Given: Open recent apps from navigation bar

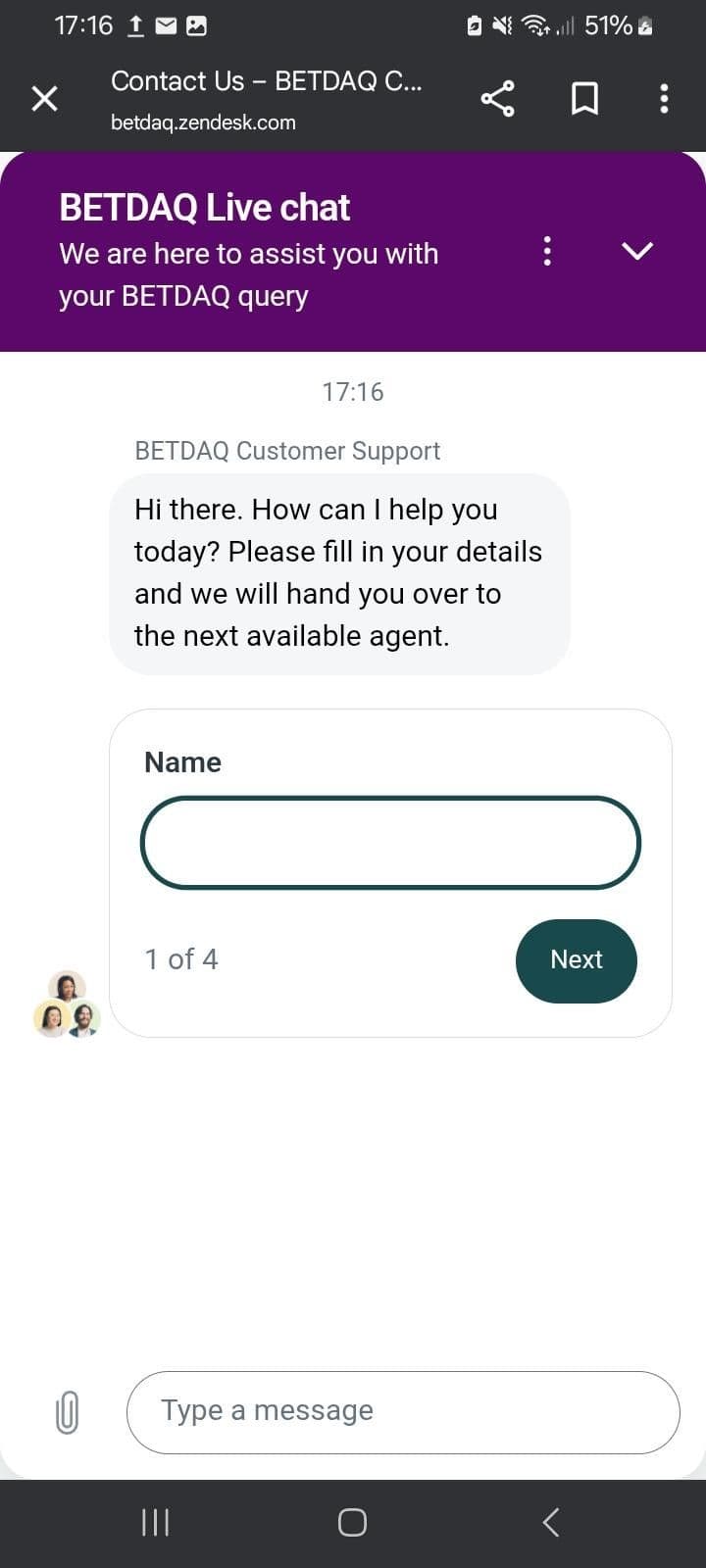Looking at the screenshot, I should tap(155, 1522).
